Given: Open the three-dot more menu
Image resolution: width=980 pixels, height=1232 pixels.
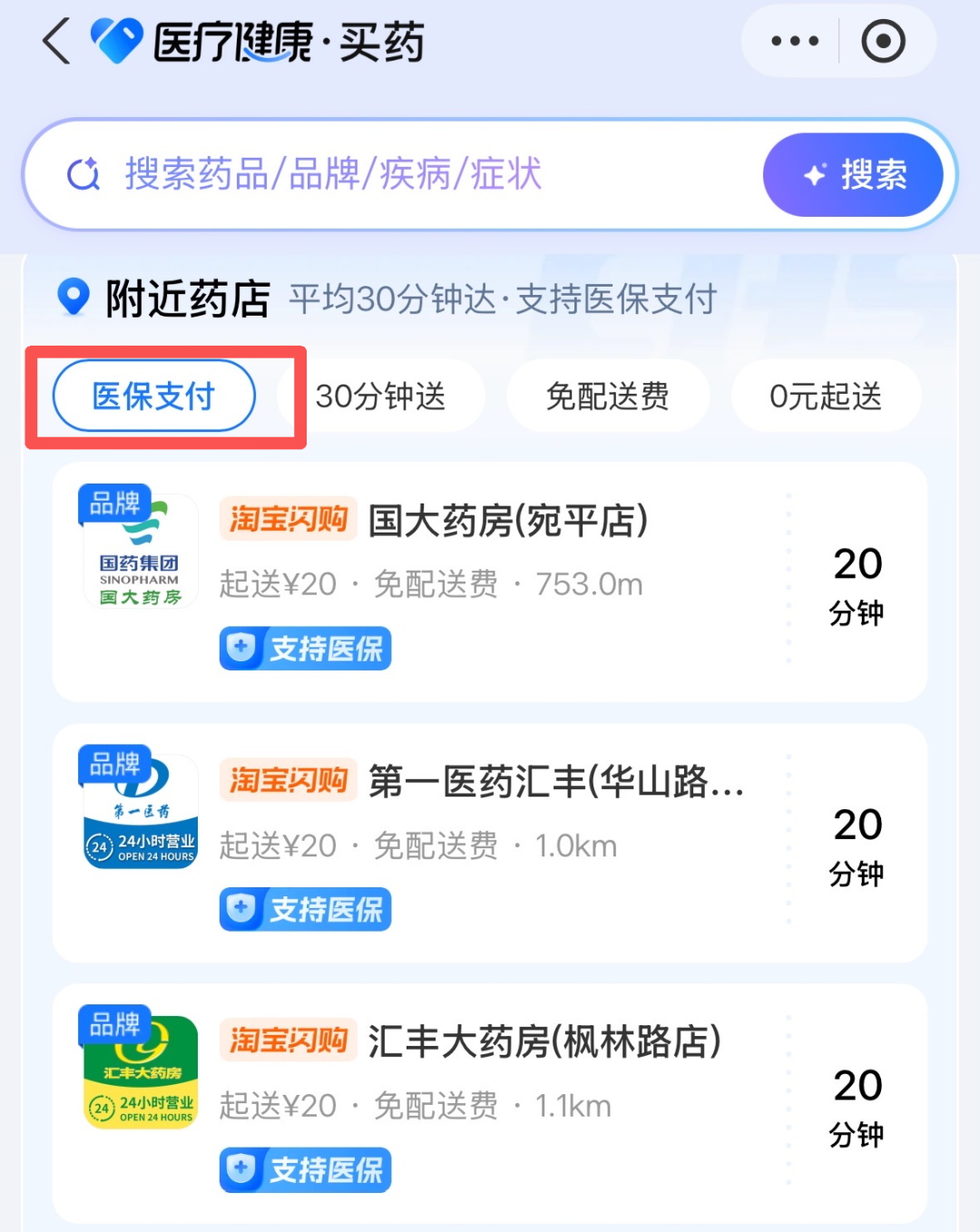Looking at the screenshot, I should (x=794, y=42).
